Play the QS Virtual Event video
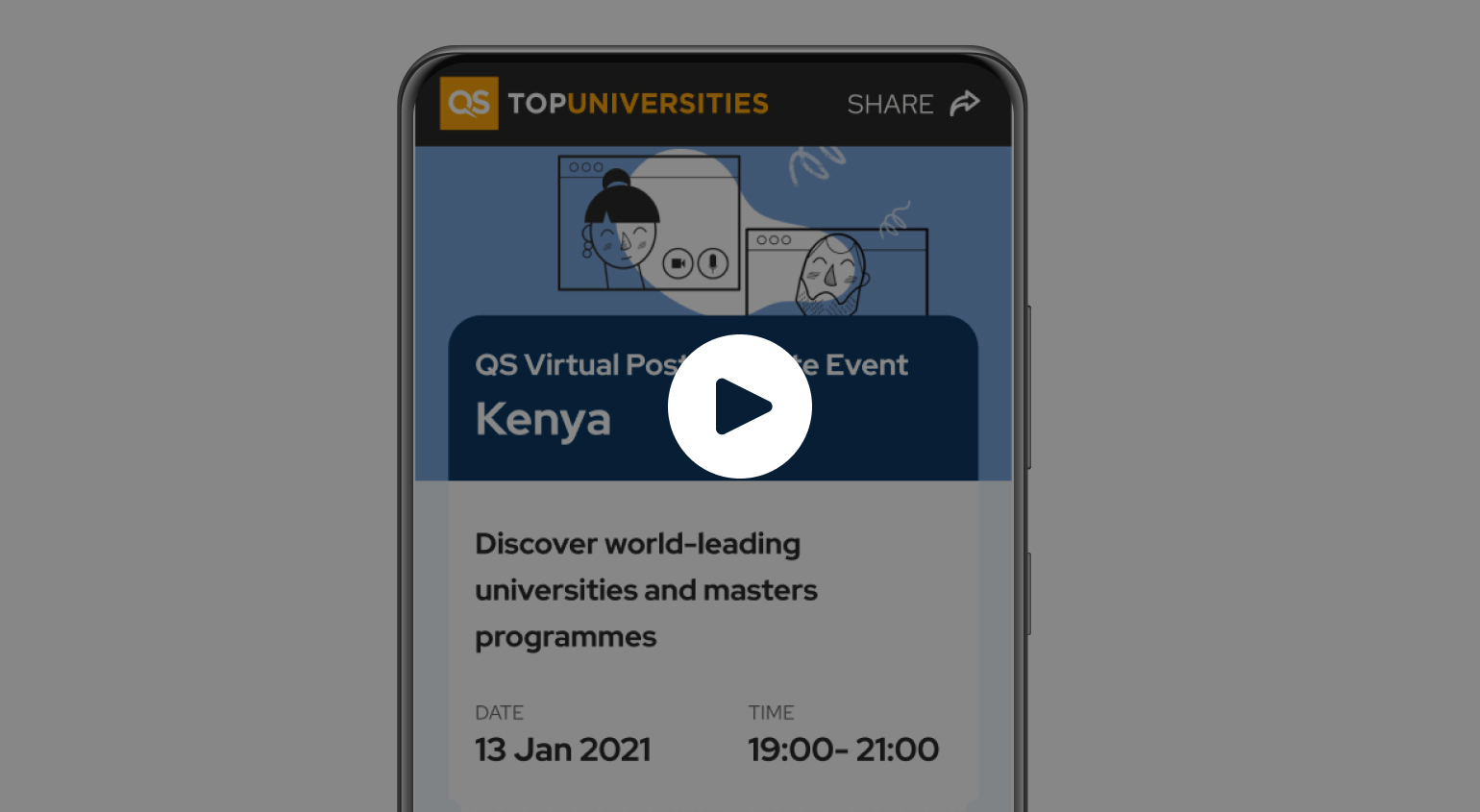 click(x=740, y=406)
